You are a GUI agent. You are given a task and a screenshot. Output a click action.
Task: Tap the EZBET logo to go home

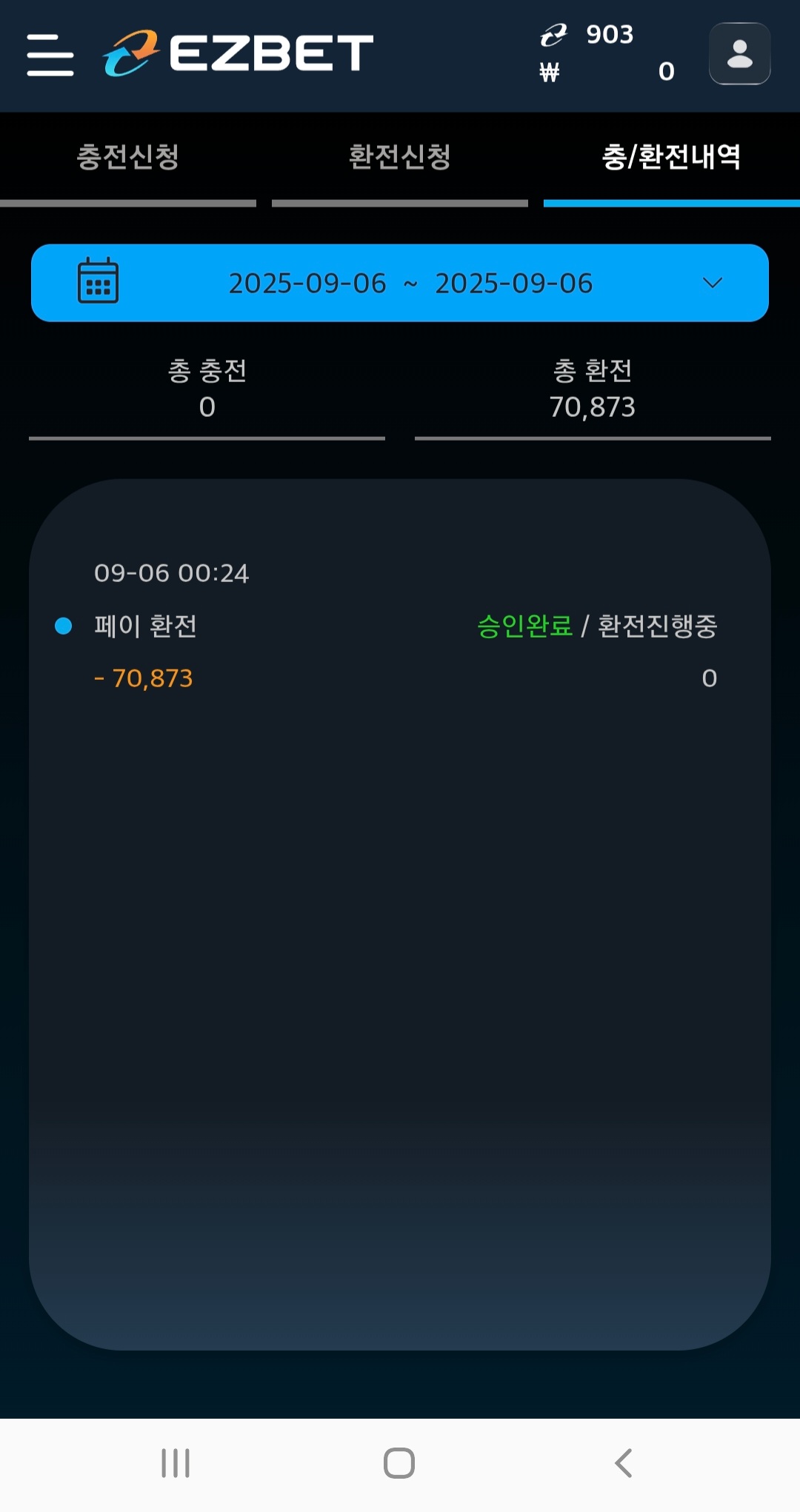239,53
